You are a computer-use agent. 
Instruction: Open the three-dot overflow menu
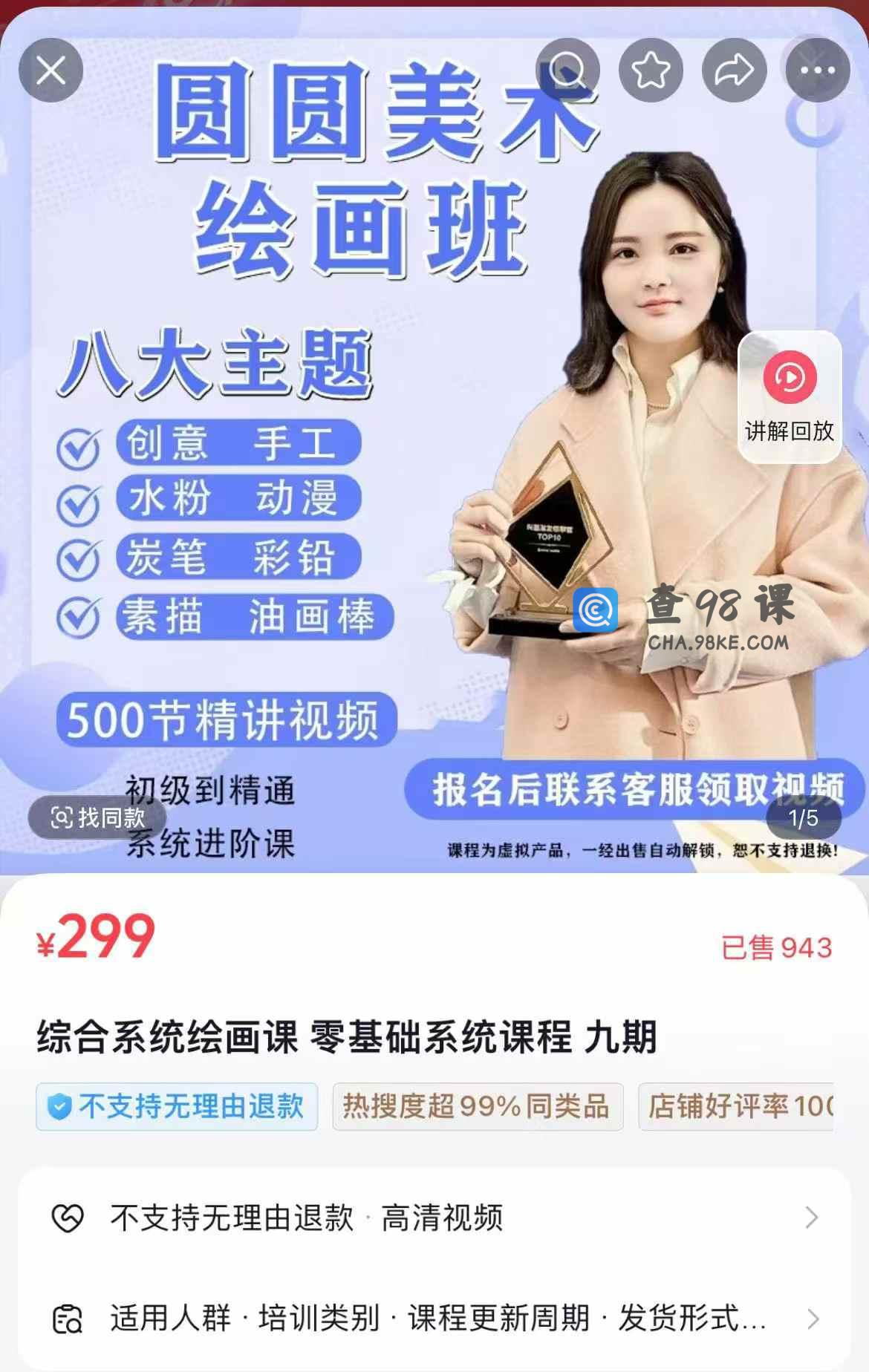[x=817, y=71]
